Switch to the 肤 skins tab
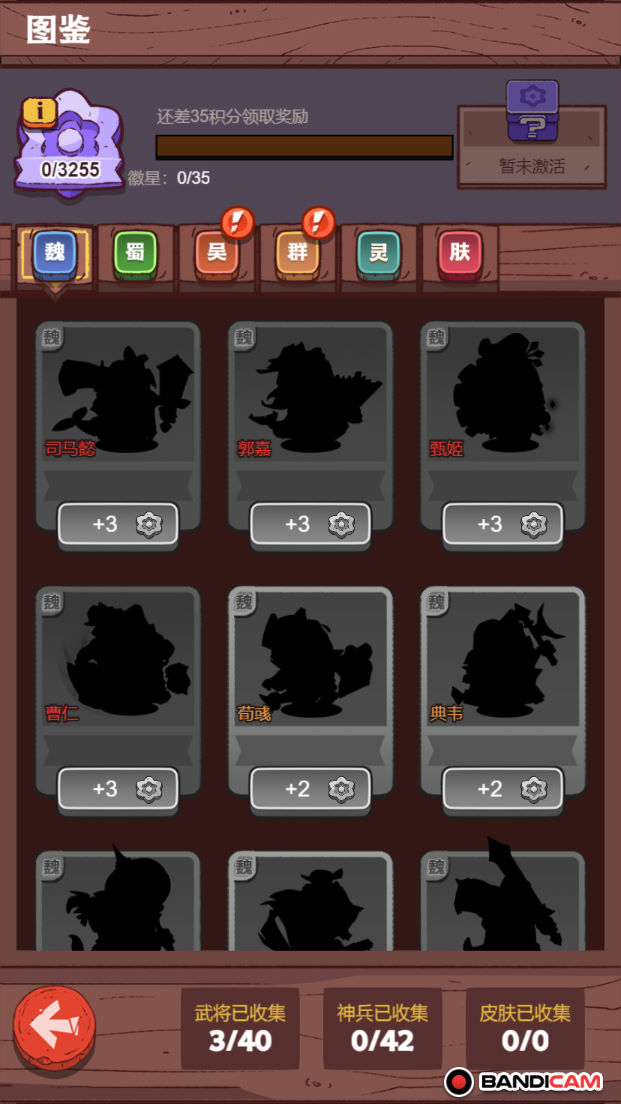The image size is (621, 1104). coord(459,253)
